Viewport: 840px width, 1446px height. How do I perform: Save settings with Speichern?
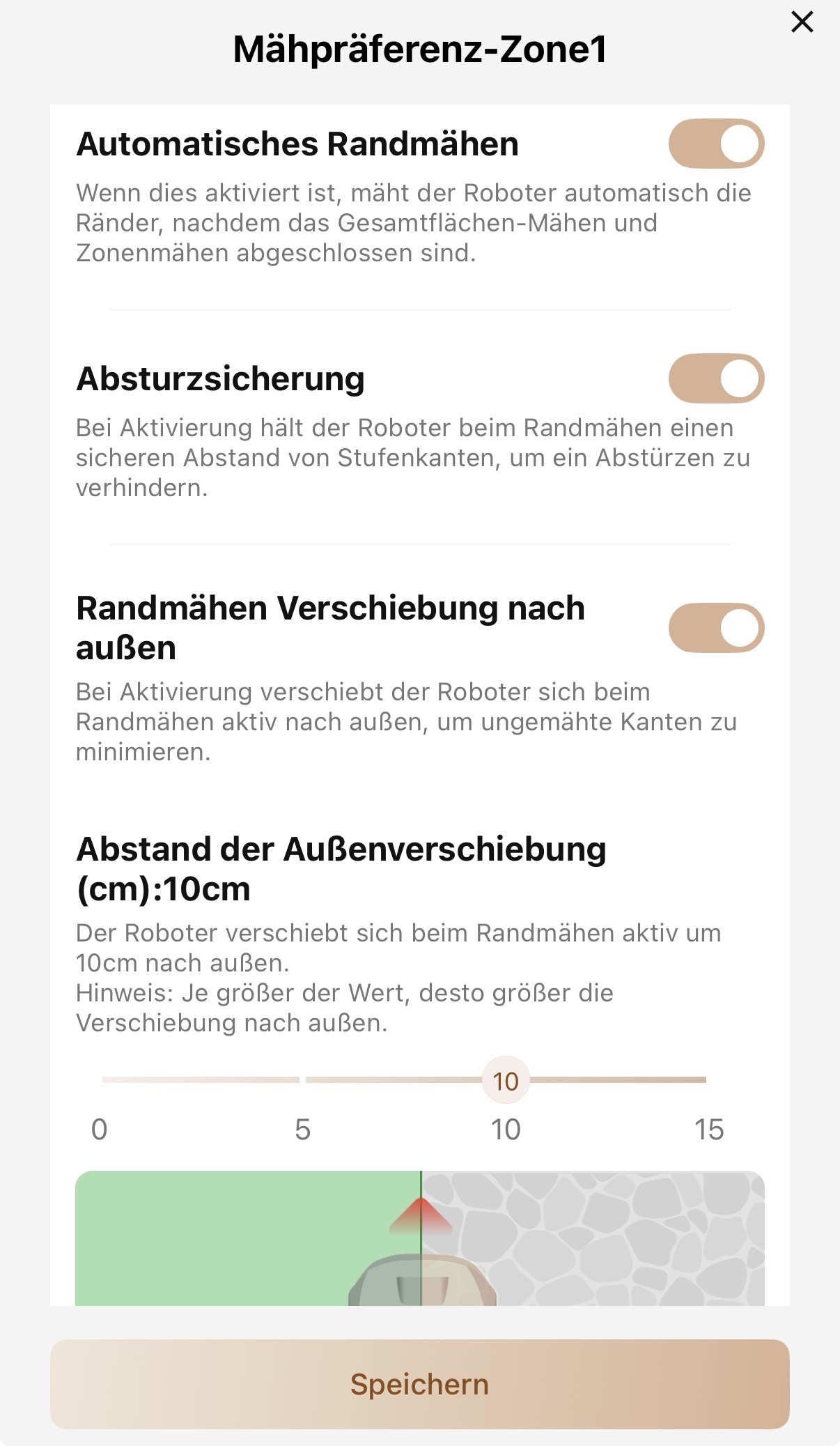[419, 1384]
